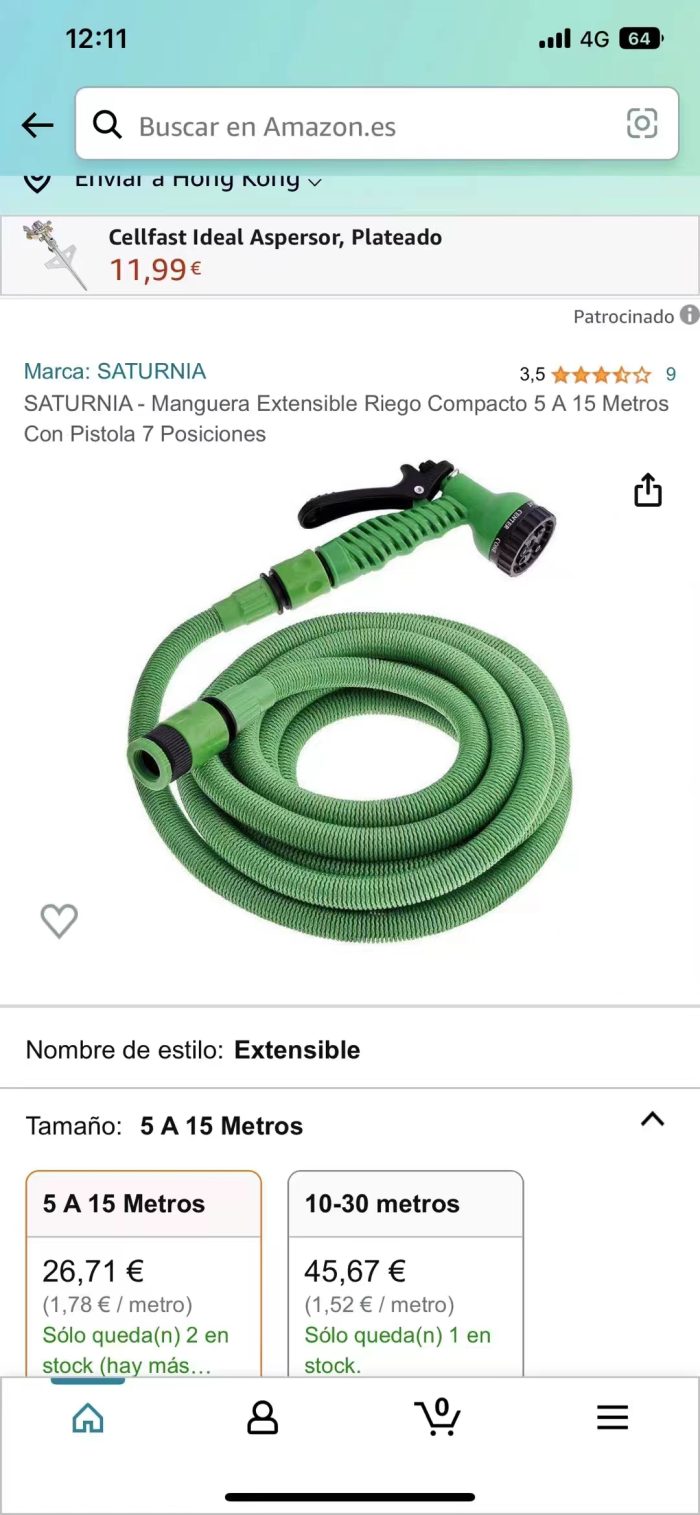Open the Cellfast Ideal Aspersor sponsored ad

pyautogui.click(x=350, y=256)
